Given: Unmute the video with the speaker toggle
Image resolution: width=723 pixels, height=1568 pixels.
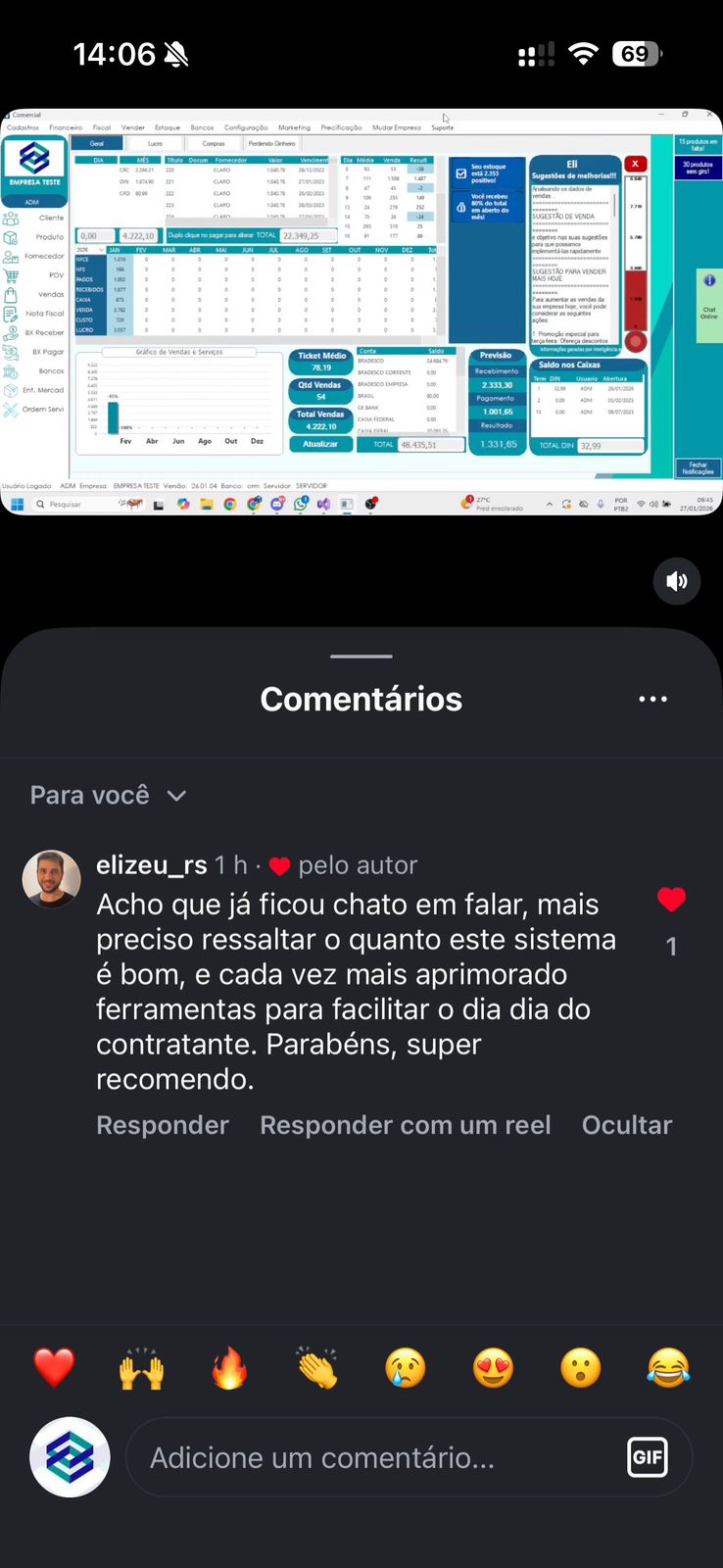Looking at the screenshot, I should coord(676,581).
